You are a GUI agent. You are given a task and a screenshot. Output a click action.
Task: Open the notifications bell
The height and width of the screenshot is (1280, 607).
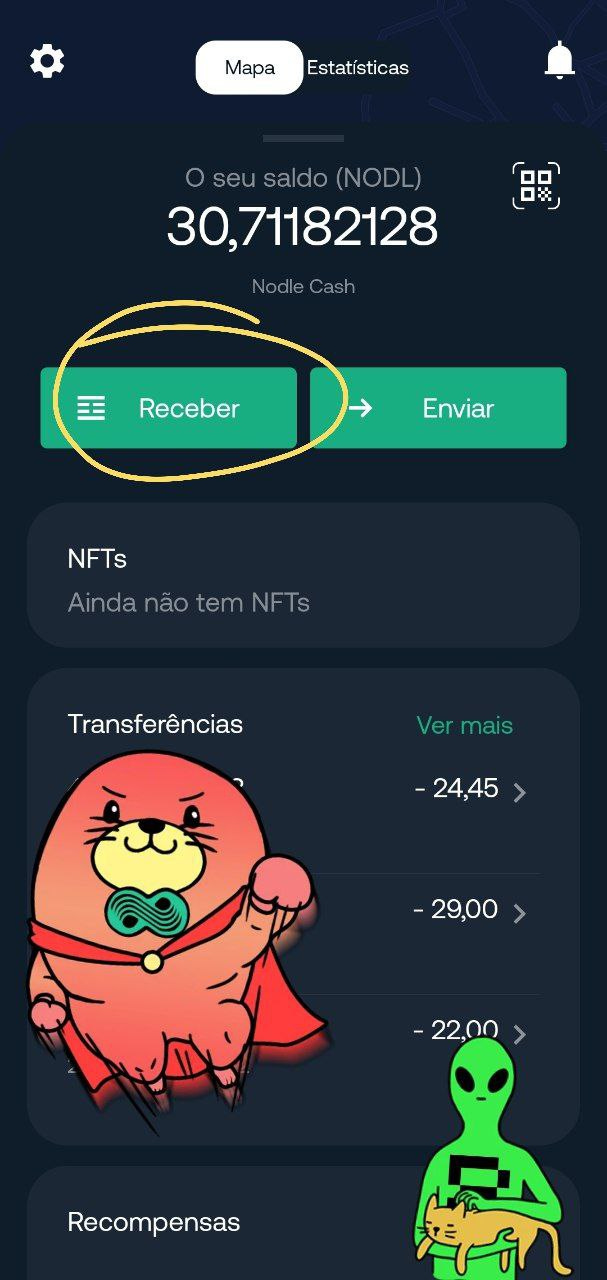pyautogui.click(x=560, y=62)
